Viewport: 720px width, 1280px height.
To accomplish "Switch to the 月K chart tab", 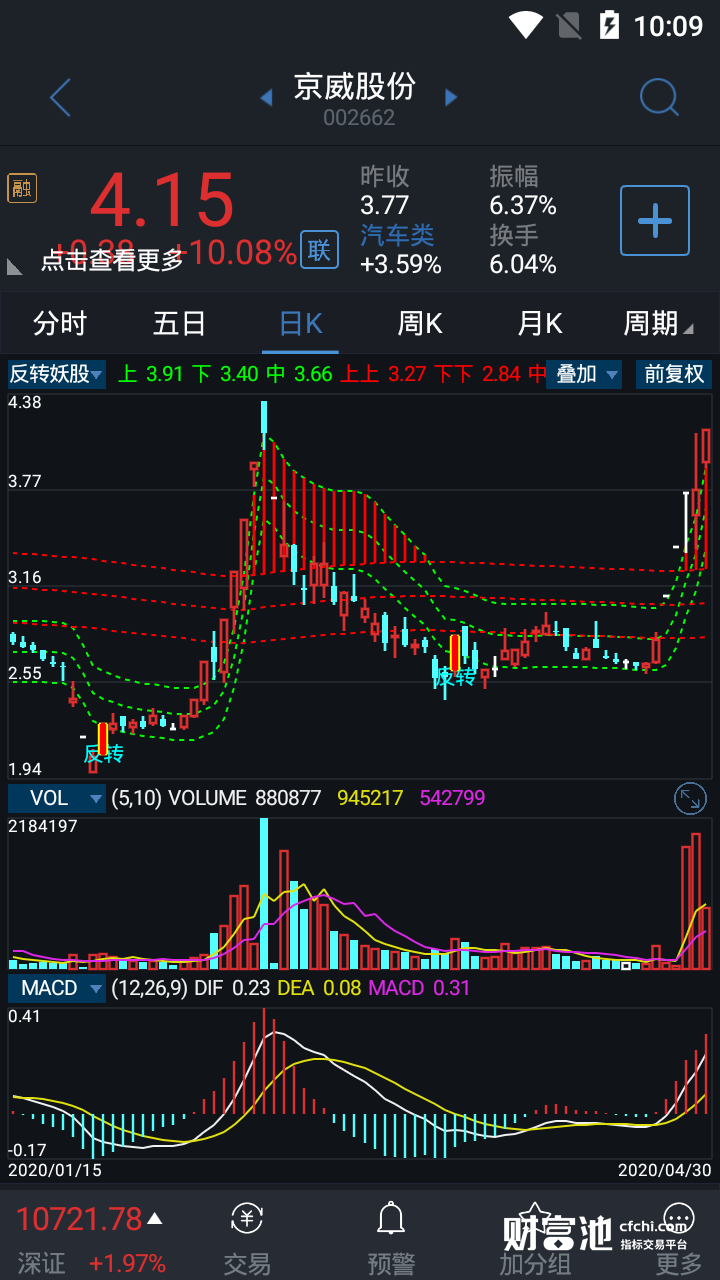I will (x=540, y=324).
